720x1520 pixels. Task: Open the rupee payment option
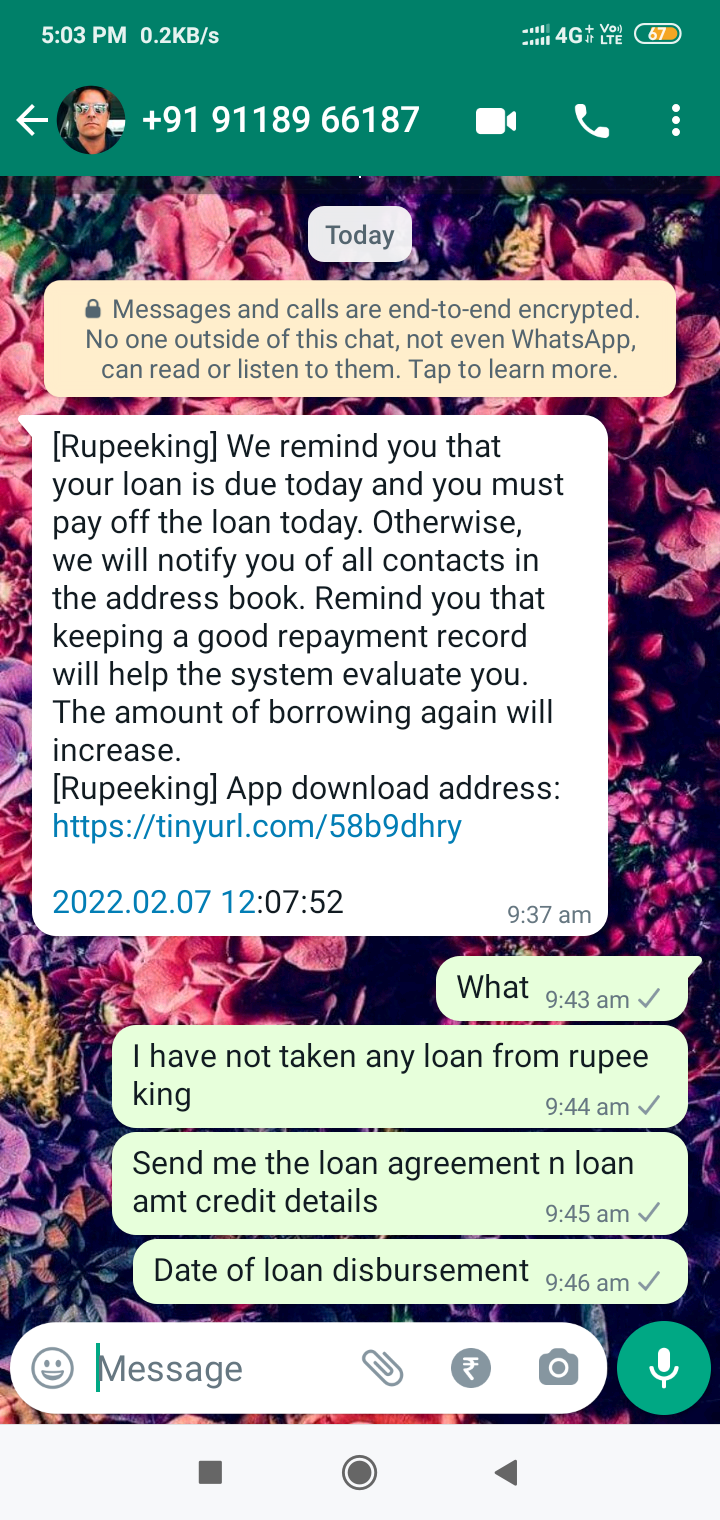(470, 1368)
